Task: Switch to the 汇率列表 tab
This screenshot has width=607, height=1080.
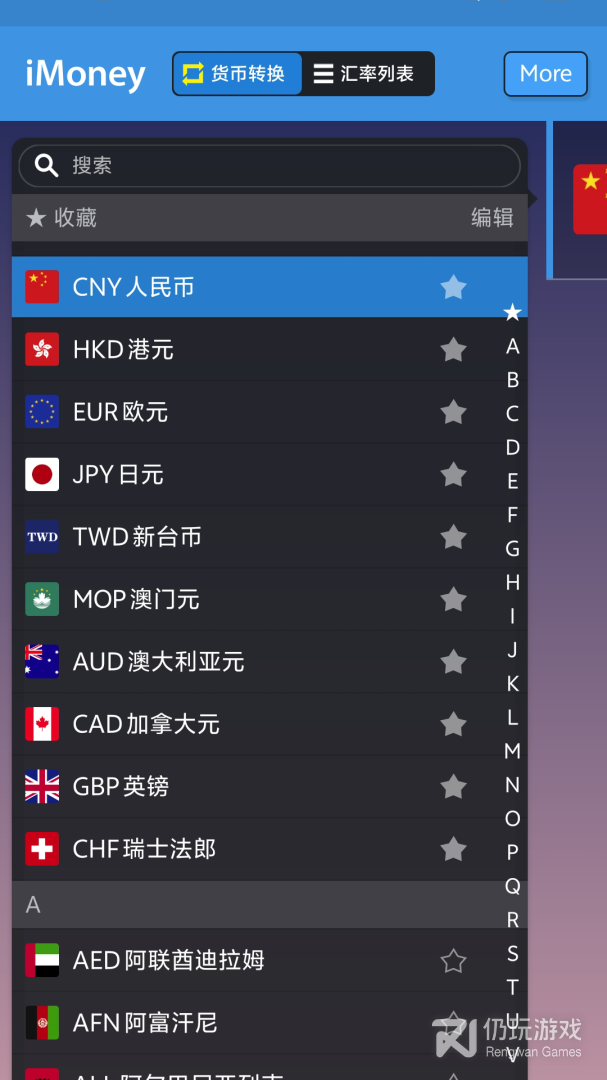Action: [x=367, y=74]
